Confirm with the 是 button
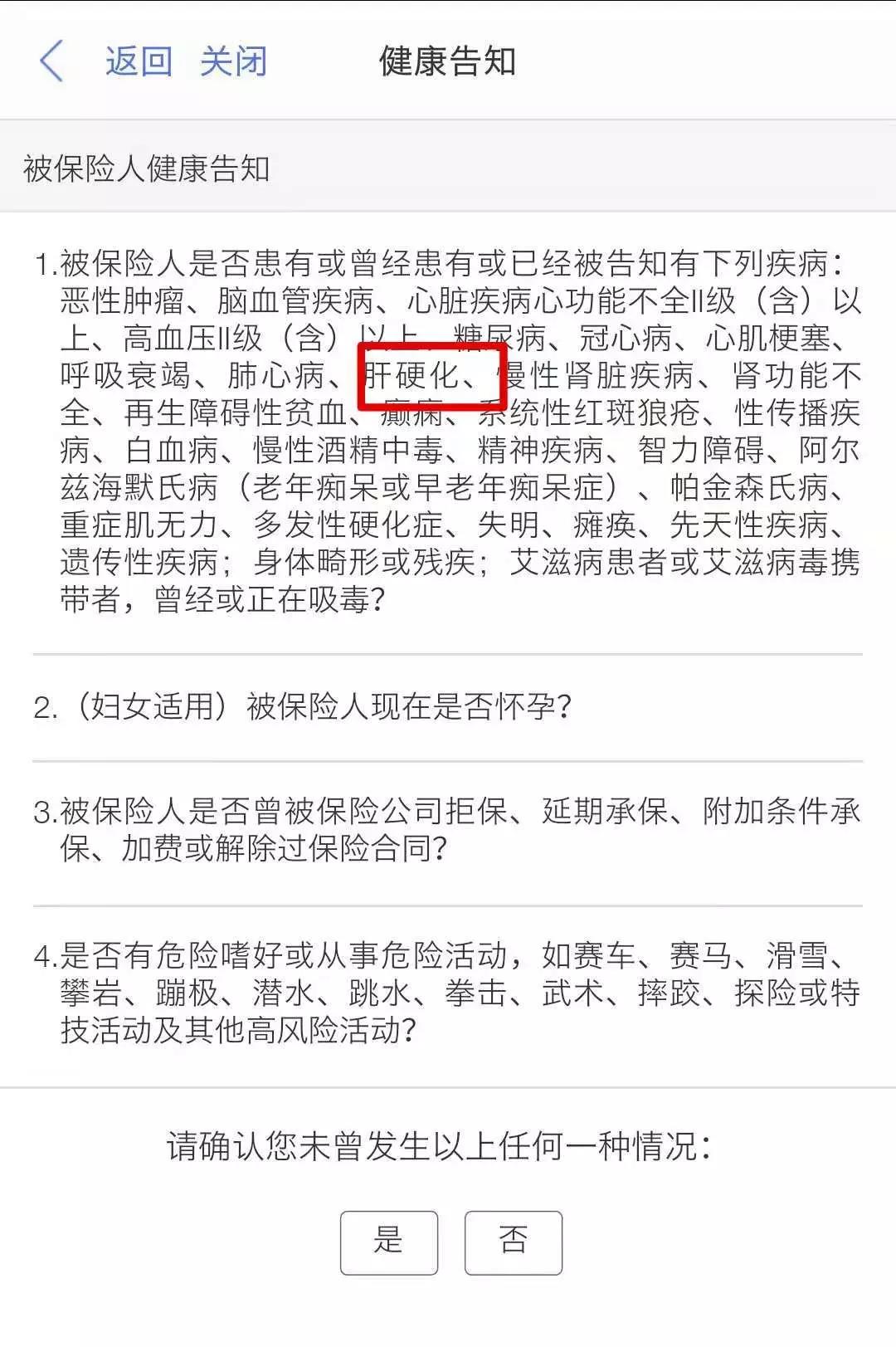This screenshot has width=896, height=1347. (388, 1242)
